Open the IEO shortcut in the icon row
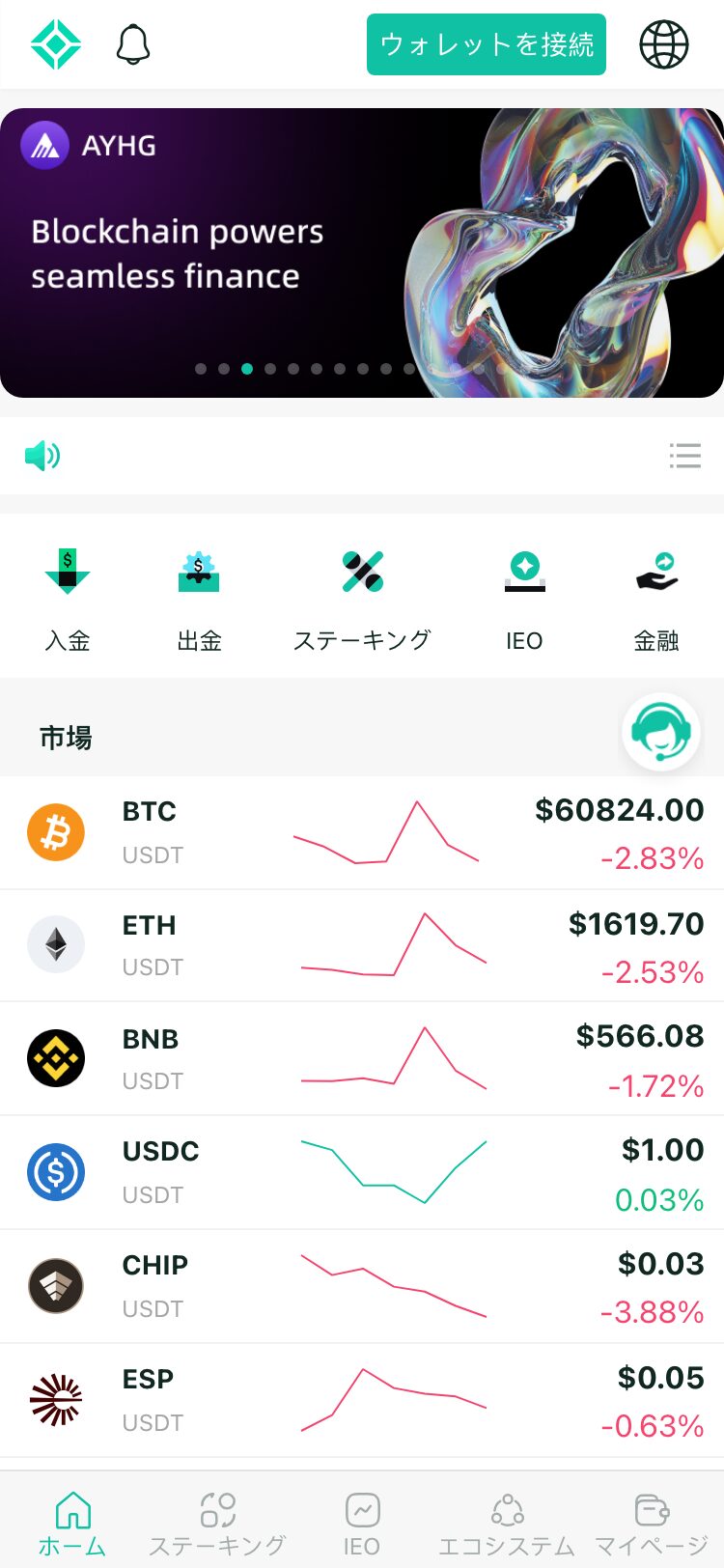Image resolution: width=724 pixels, height=1568 pixels. point(524,599)
